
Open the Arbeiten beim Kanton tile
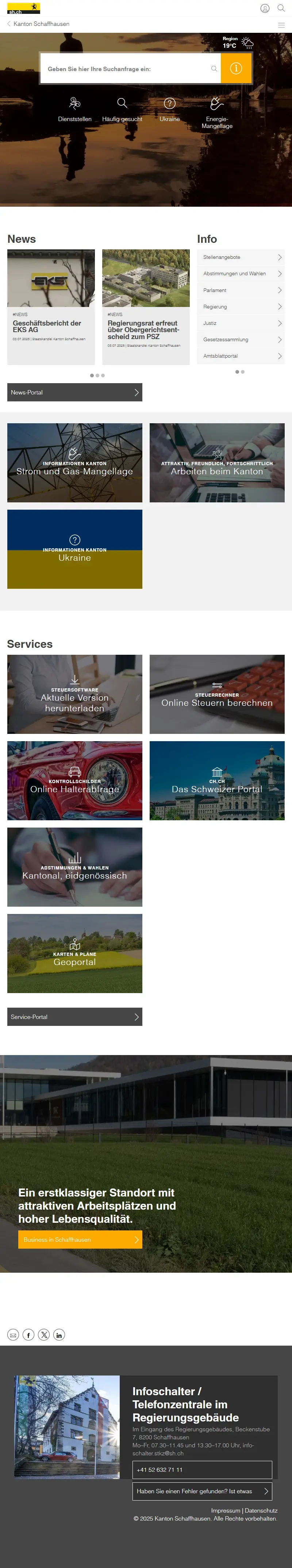click(x=217, y=463)
